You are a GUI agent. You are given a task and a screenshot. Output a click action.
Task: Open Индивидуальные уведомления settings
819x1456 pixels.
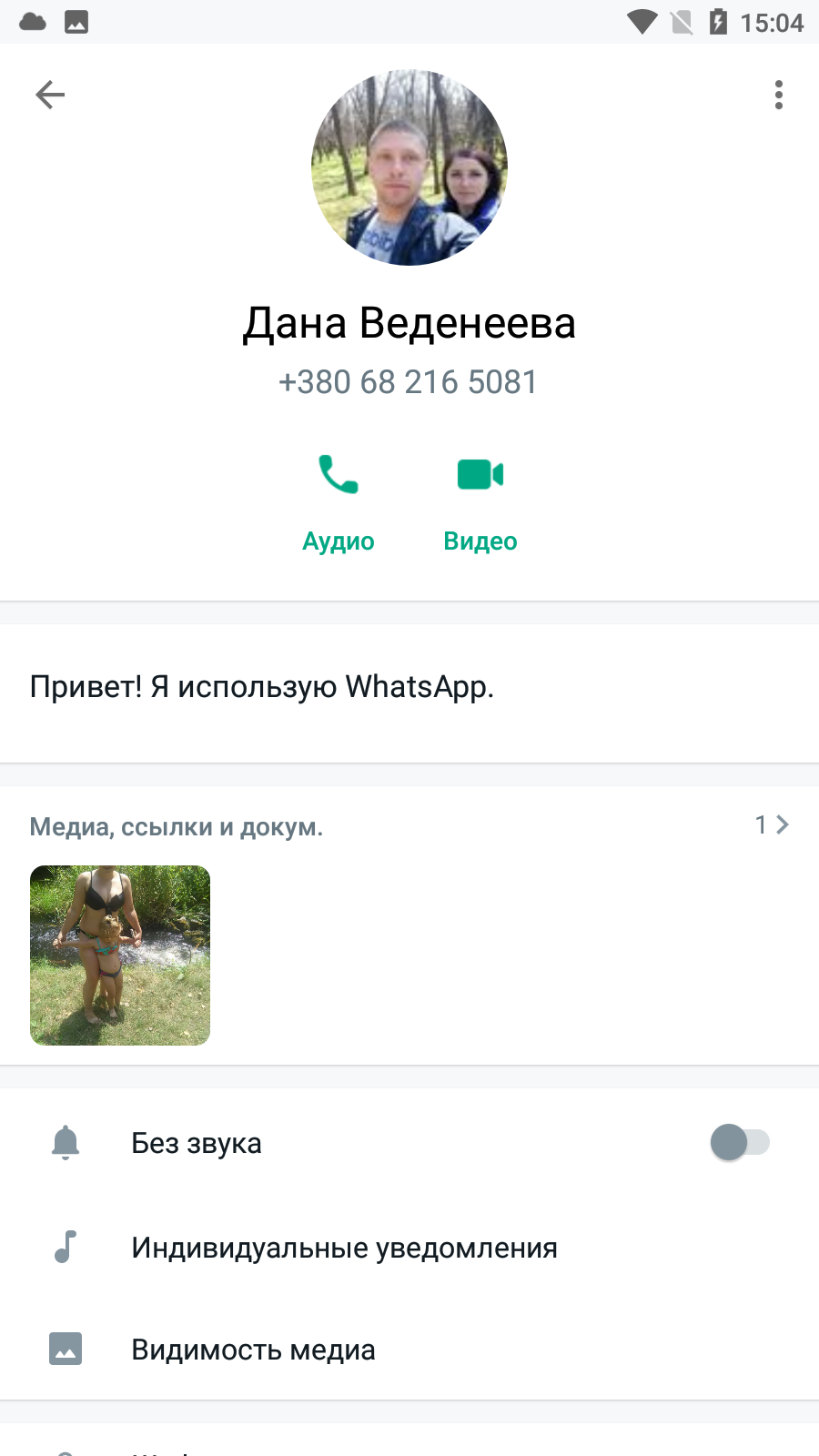pyautogui.click(x=409, y=1247)
